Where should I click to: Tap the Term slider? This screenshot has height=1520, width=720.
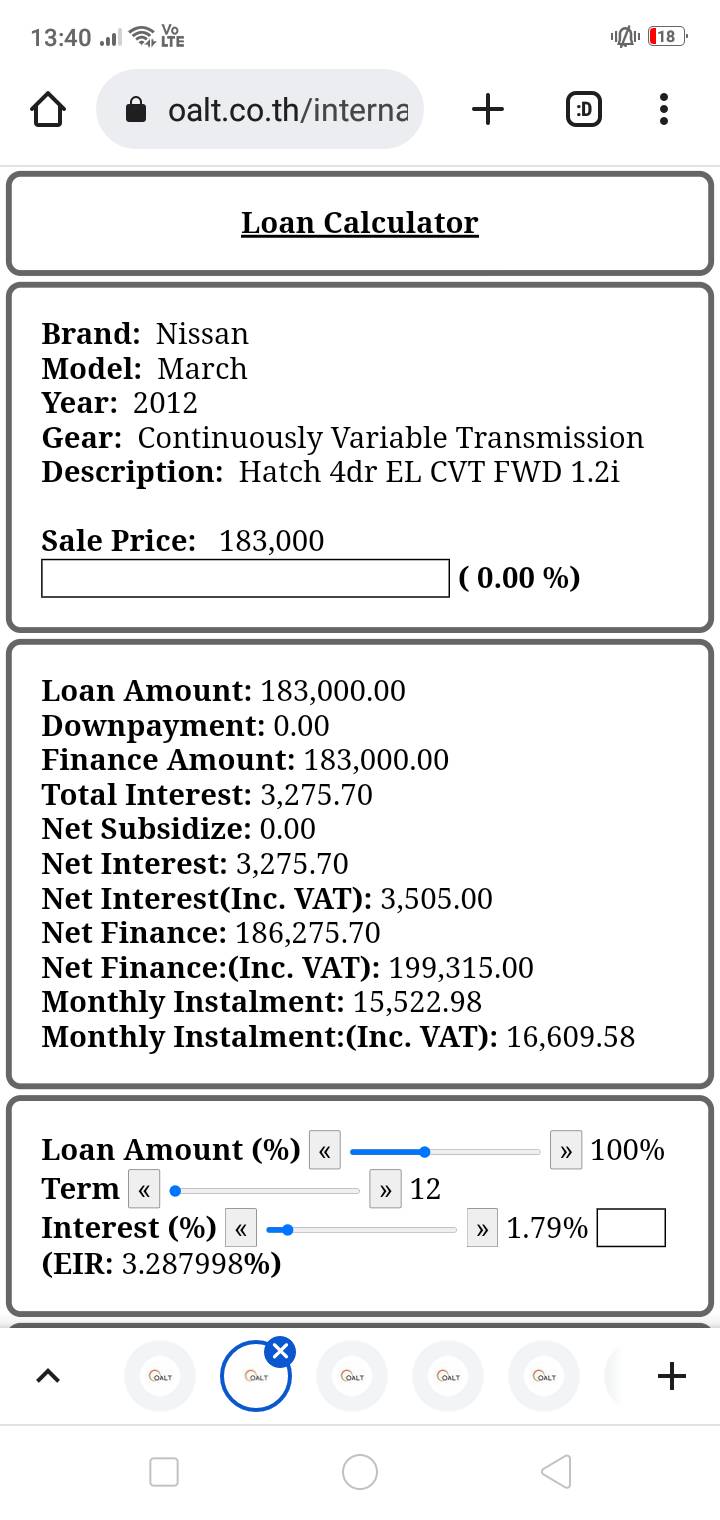pyautogui.click(x=264, y=1190)
